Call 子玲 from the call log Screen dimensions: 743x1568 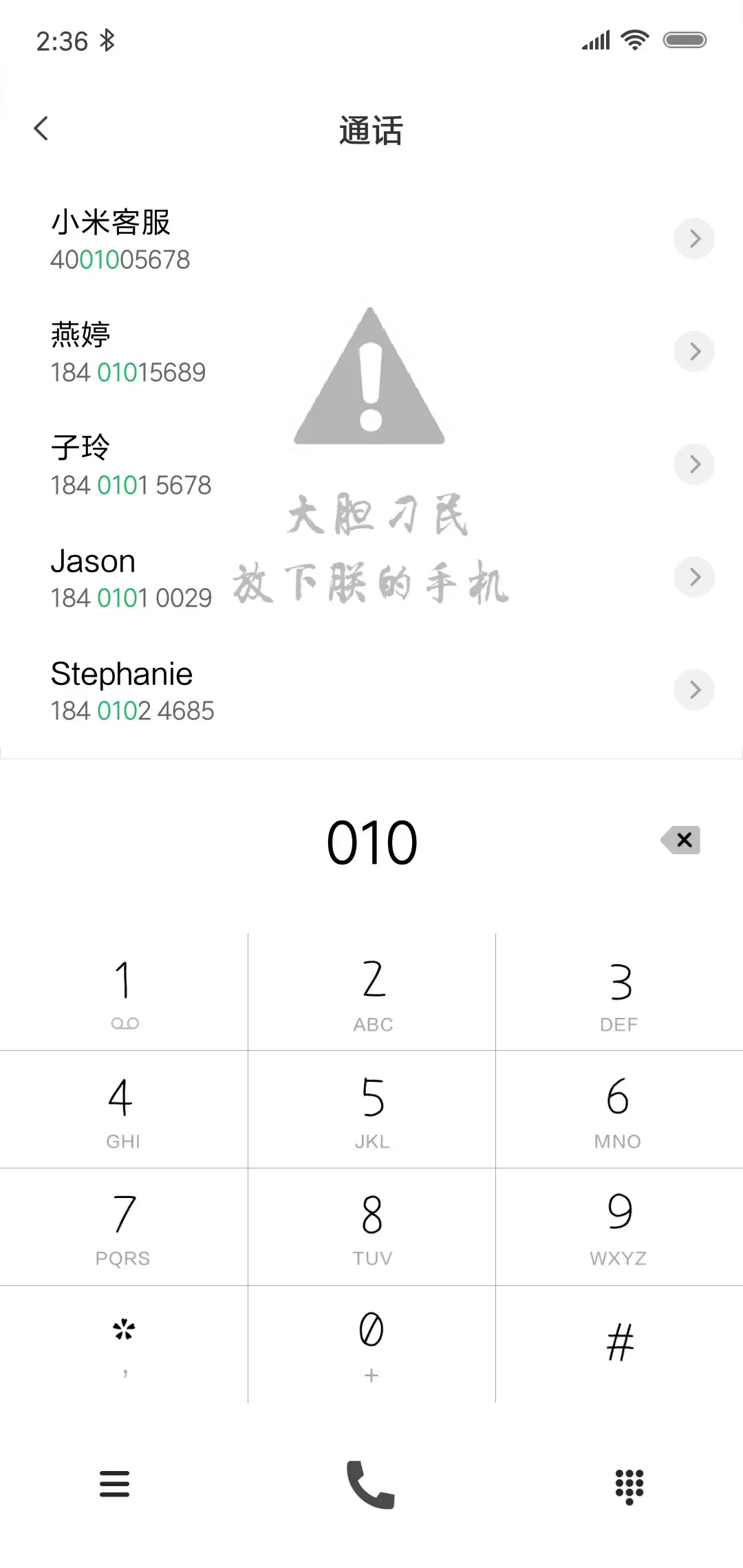click(132, 464)
